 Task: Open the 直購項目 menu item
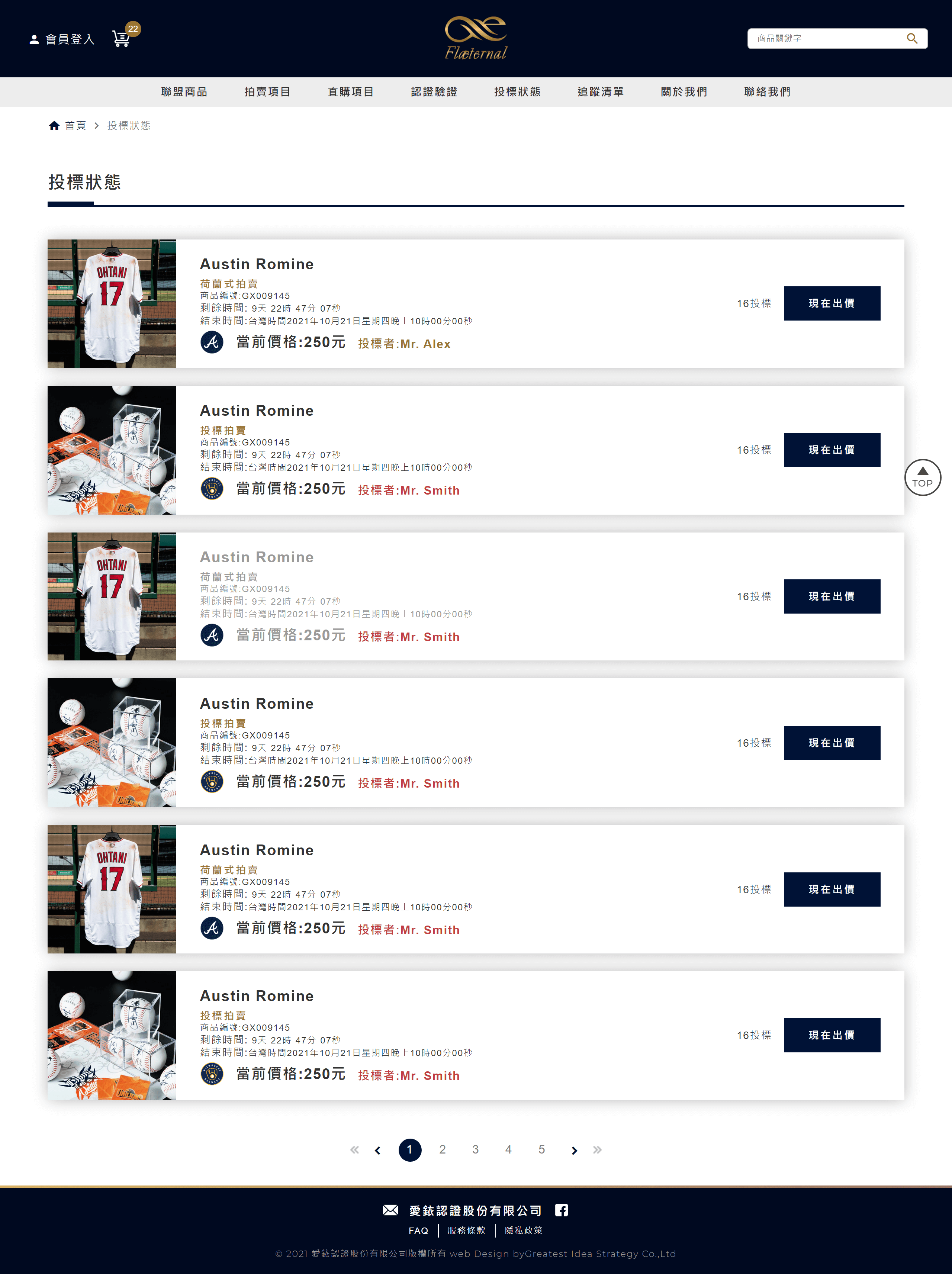click(x=351, y=92)
